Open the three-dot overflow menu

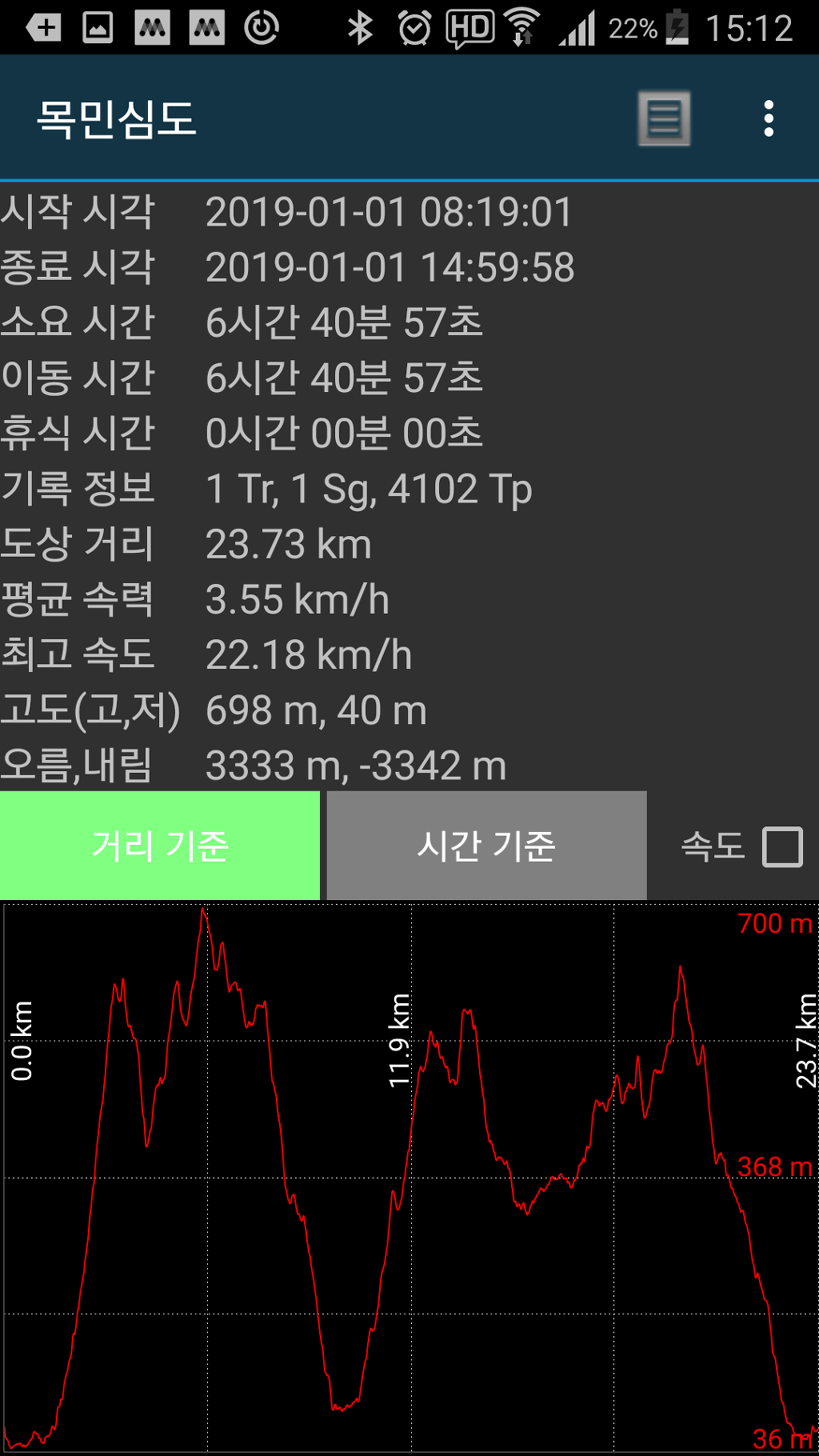(x=768, y=118)
